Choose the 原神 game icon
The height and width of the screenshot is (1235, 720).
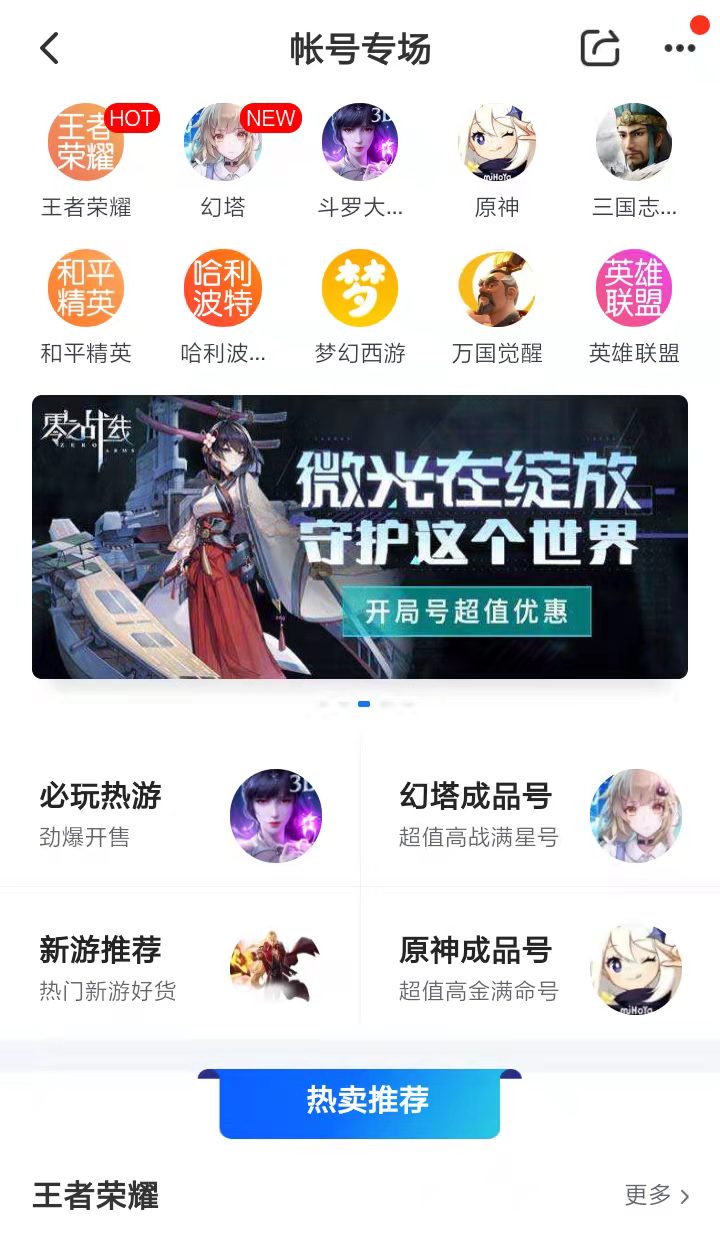pos(497,142)
